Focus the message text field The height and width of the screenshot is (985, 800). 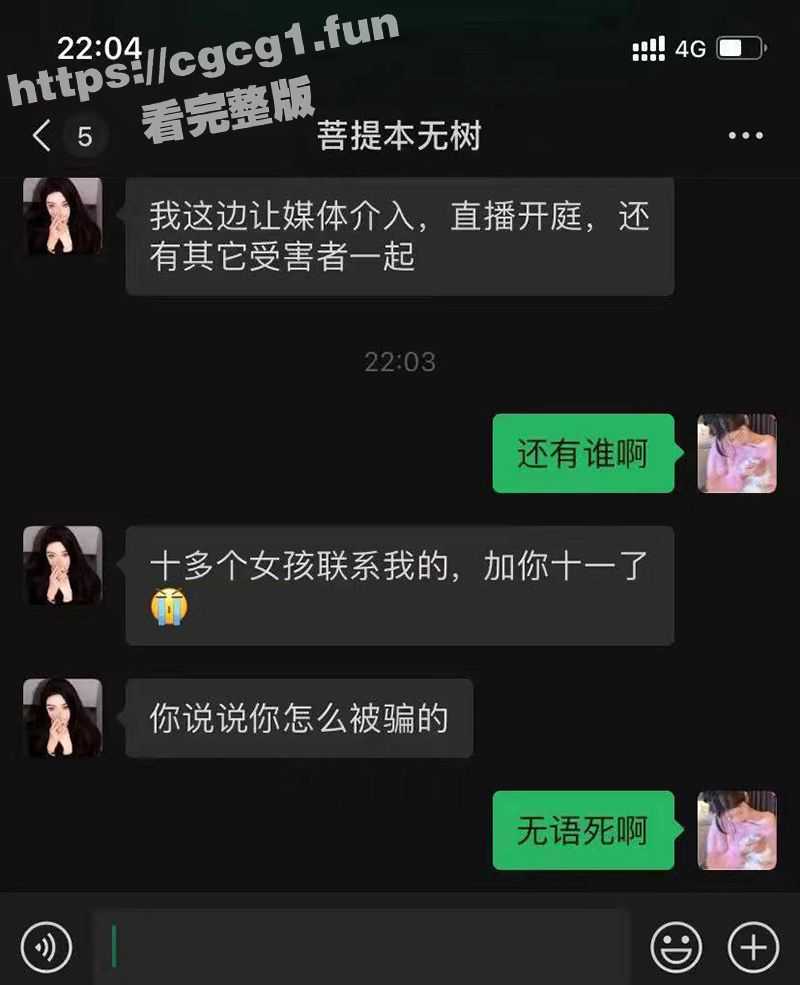(x=360, y=945)
